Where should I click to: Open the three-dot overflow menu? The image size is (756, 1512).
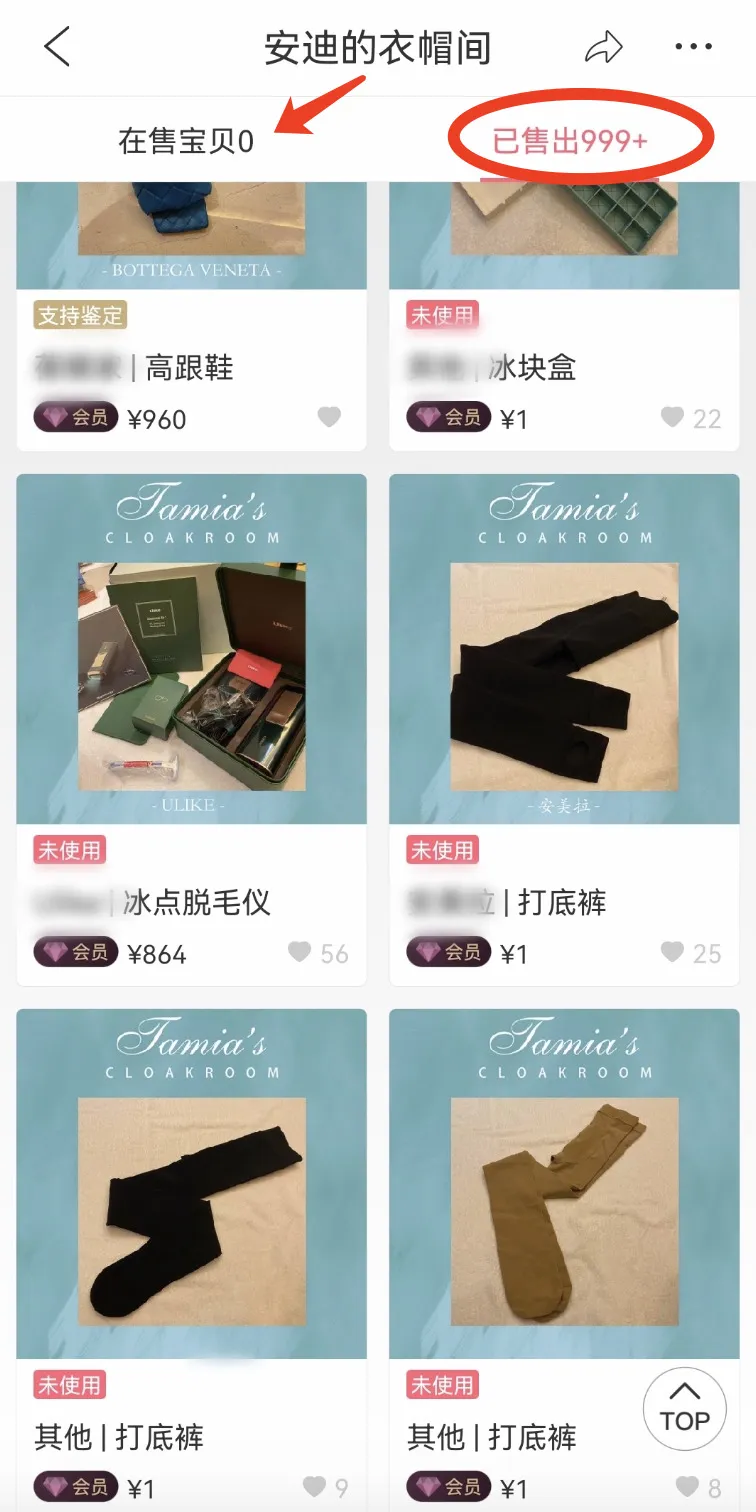(693, 47)
